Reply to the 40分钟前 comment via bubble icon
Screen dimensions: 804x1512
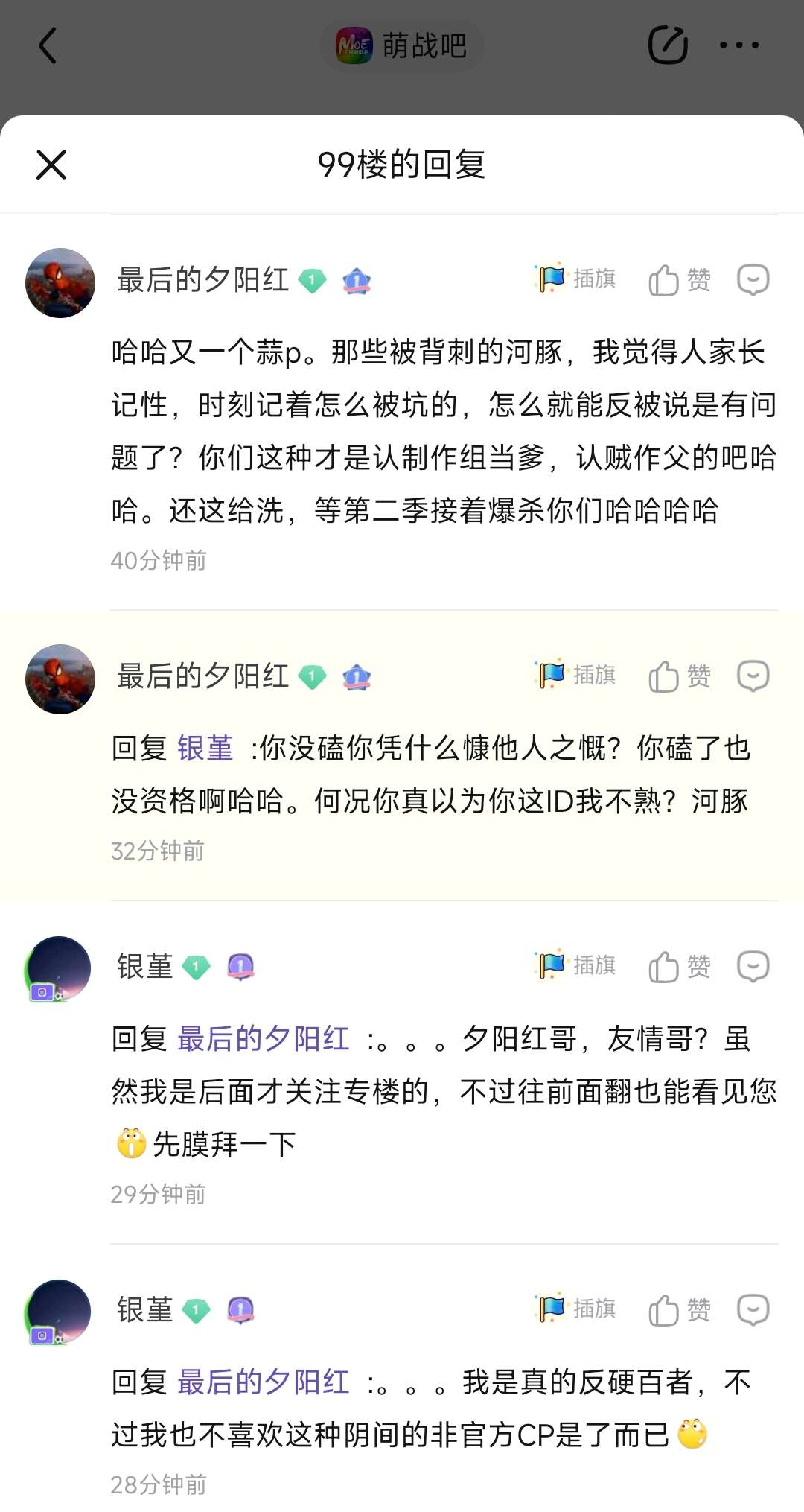tap(753, 280)
